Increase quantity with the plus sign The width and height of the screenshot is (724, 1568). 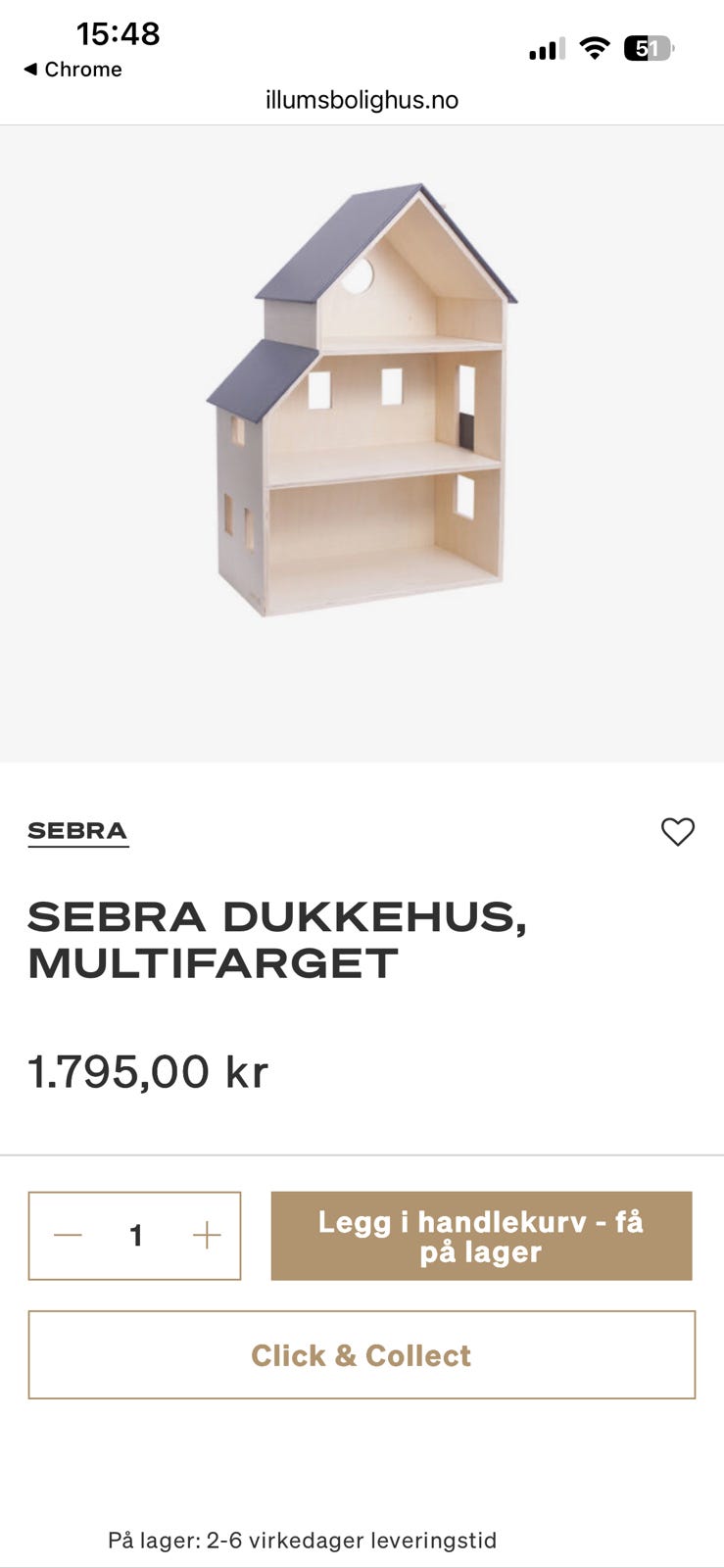206,1236
